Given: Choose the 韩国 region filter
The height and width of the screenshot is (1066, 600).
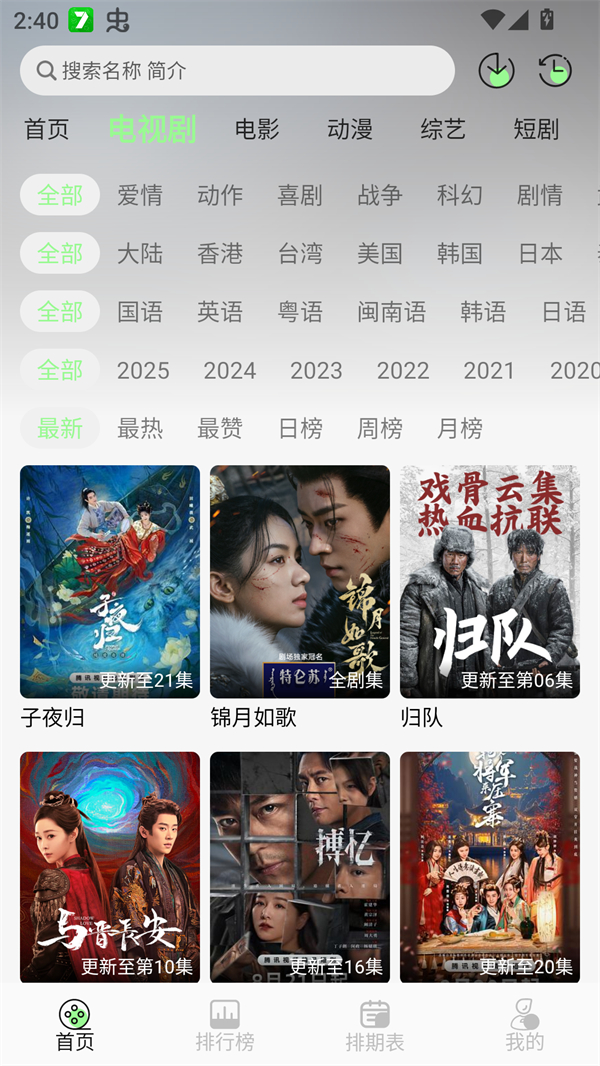Looking at the screenshot, I should 460,253.
